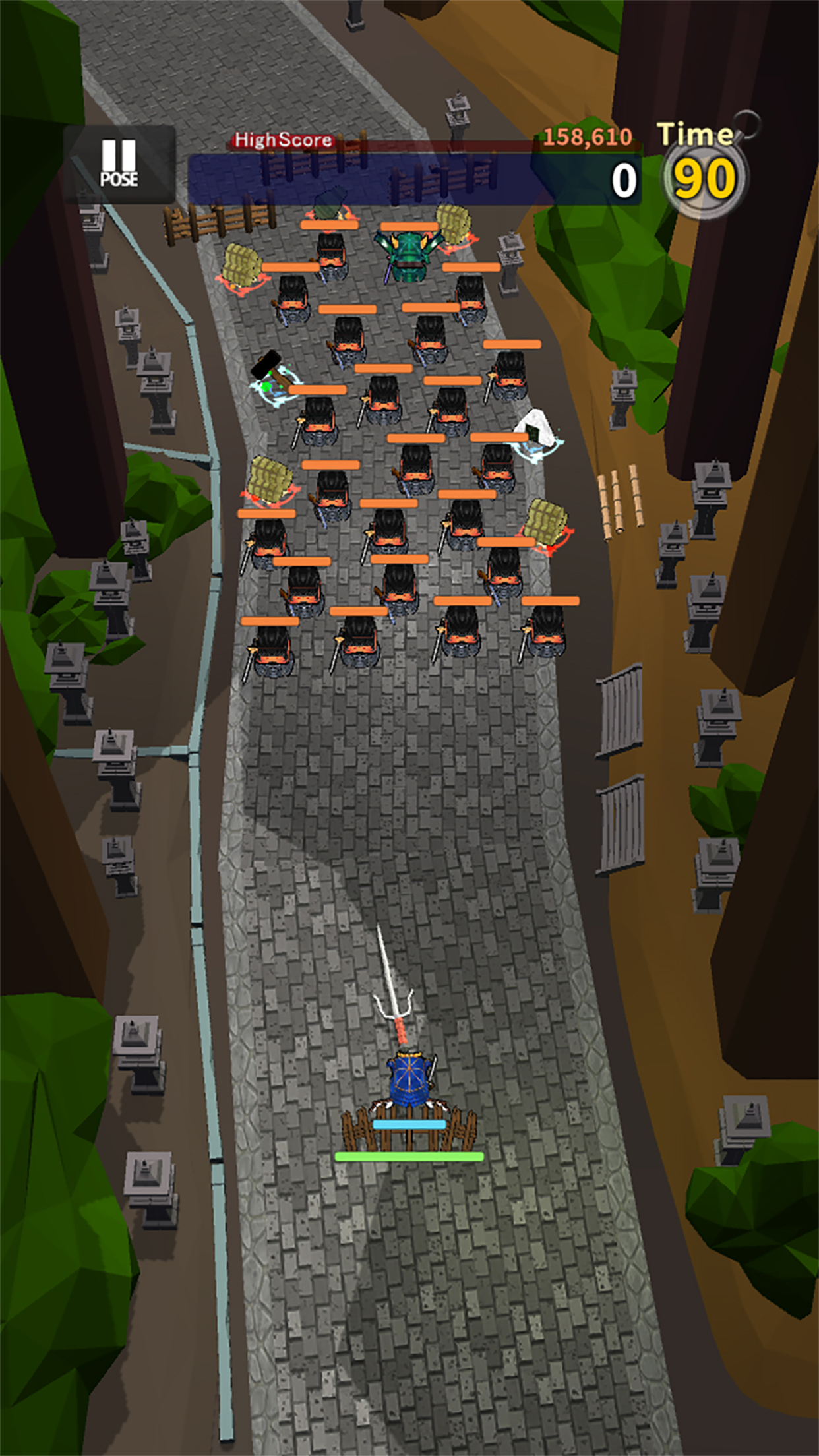Pause the game with the POSE button
This screenshot has height=1456, width=819.
[119, 164]
